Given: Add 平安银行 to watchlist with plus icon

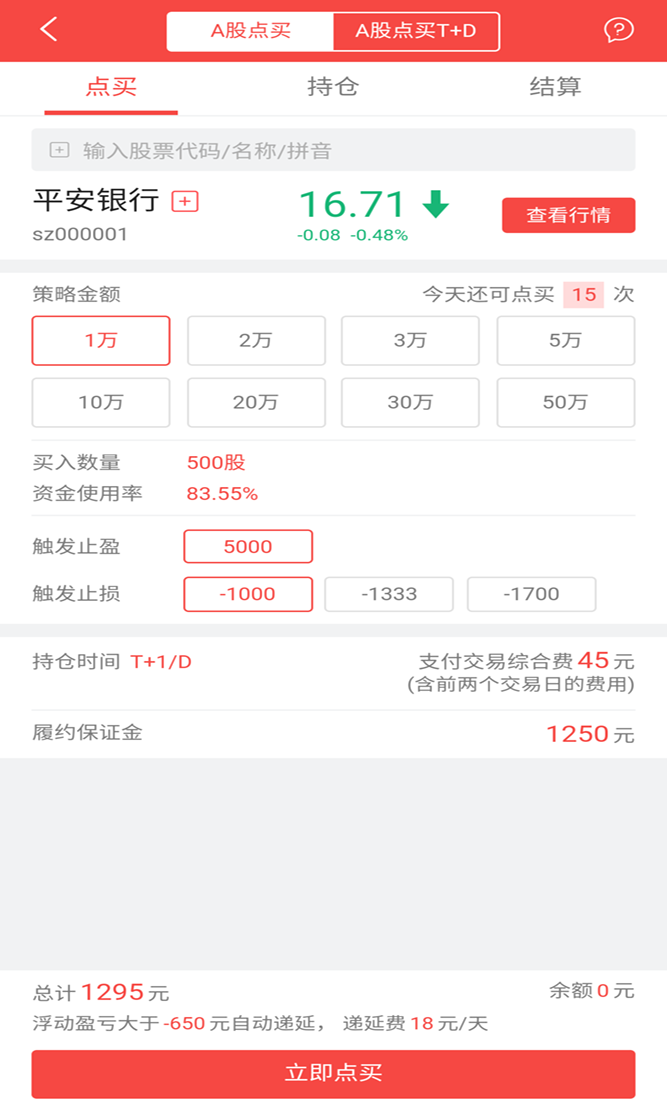Looking at the screenshot, I should tap(185, 202).
